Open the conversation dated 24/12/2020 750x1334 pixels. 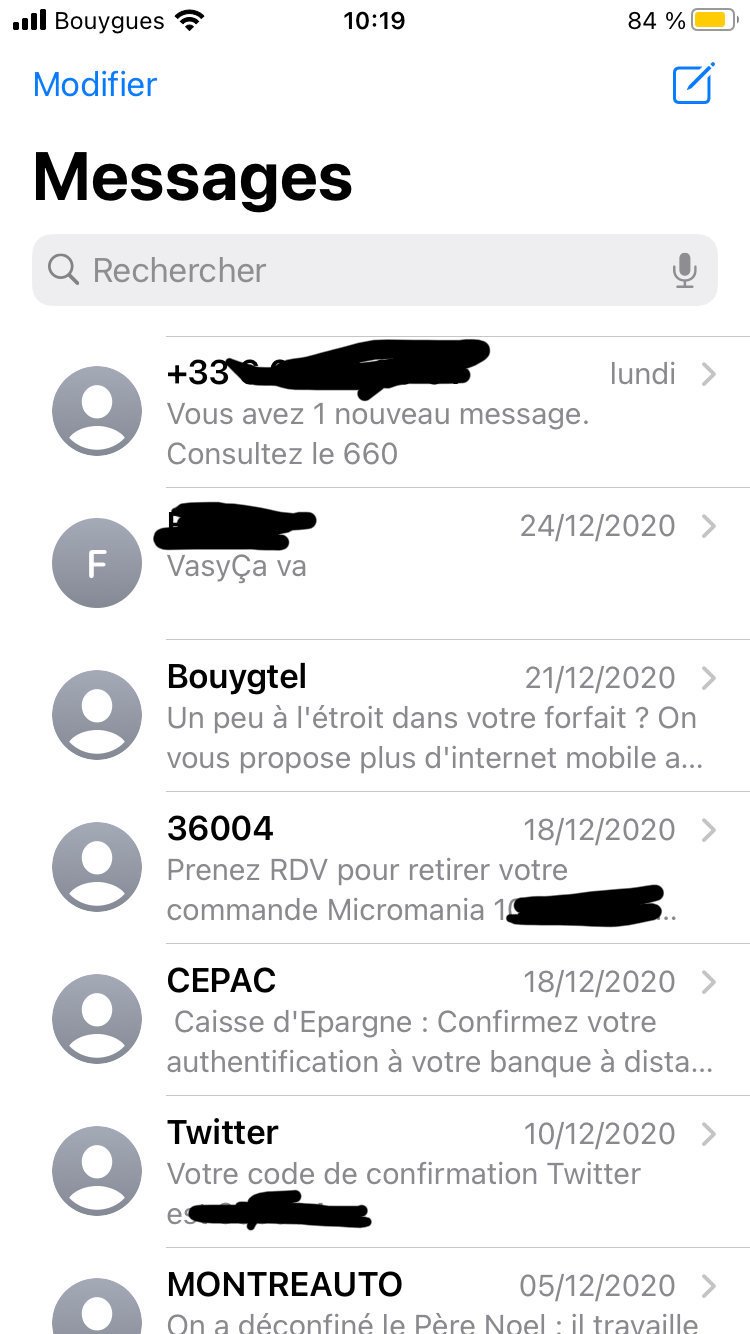coord(375,564)
